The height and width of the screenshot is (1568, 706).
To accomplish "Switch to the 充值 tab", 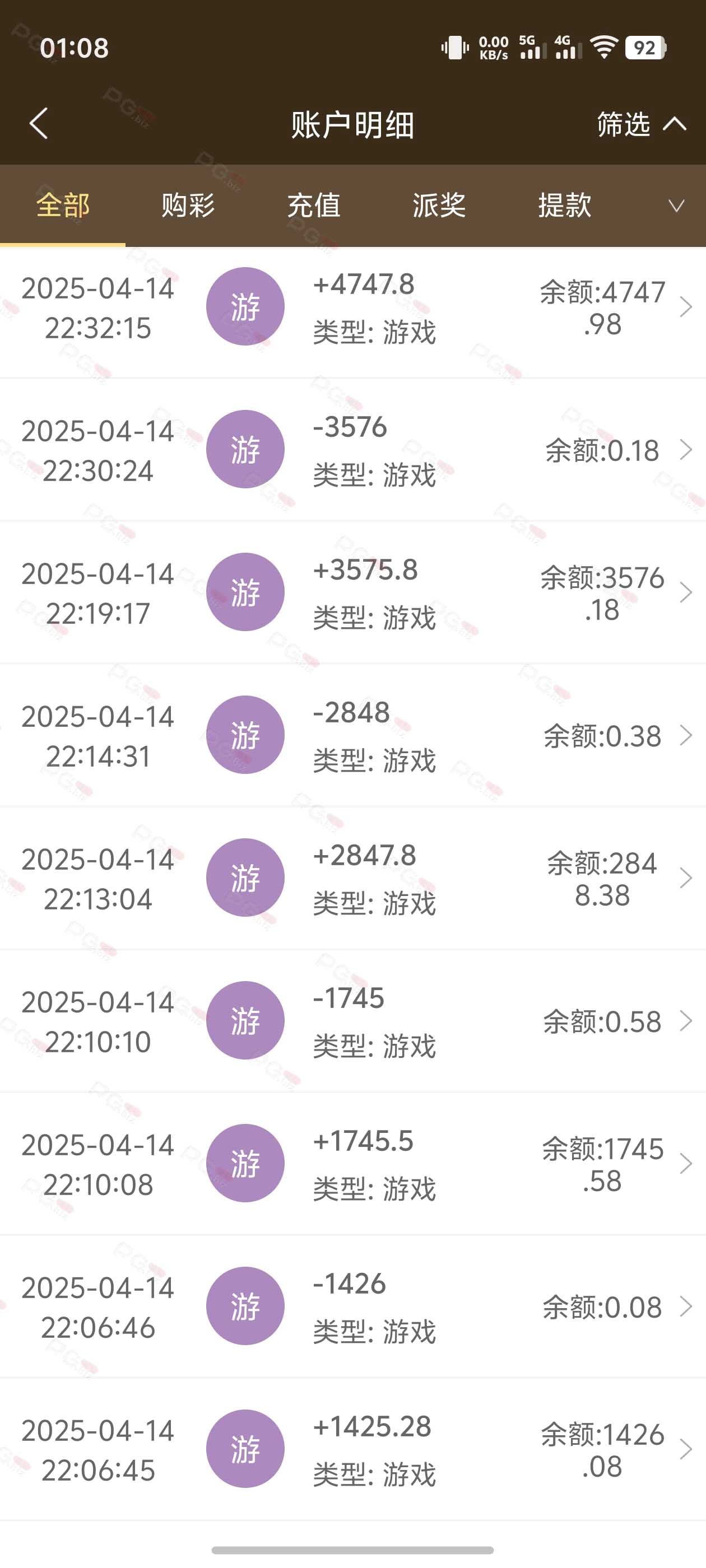I will point(314,205).
